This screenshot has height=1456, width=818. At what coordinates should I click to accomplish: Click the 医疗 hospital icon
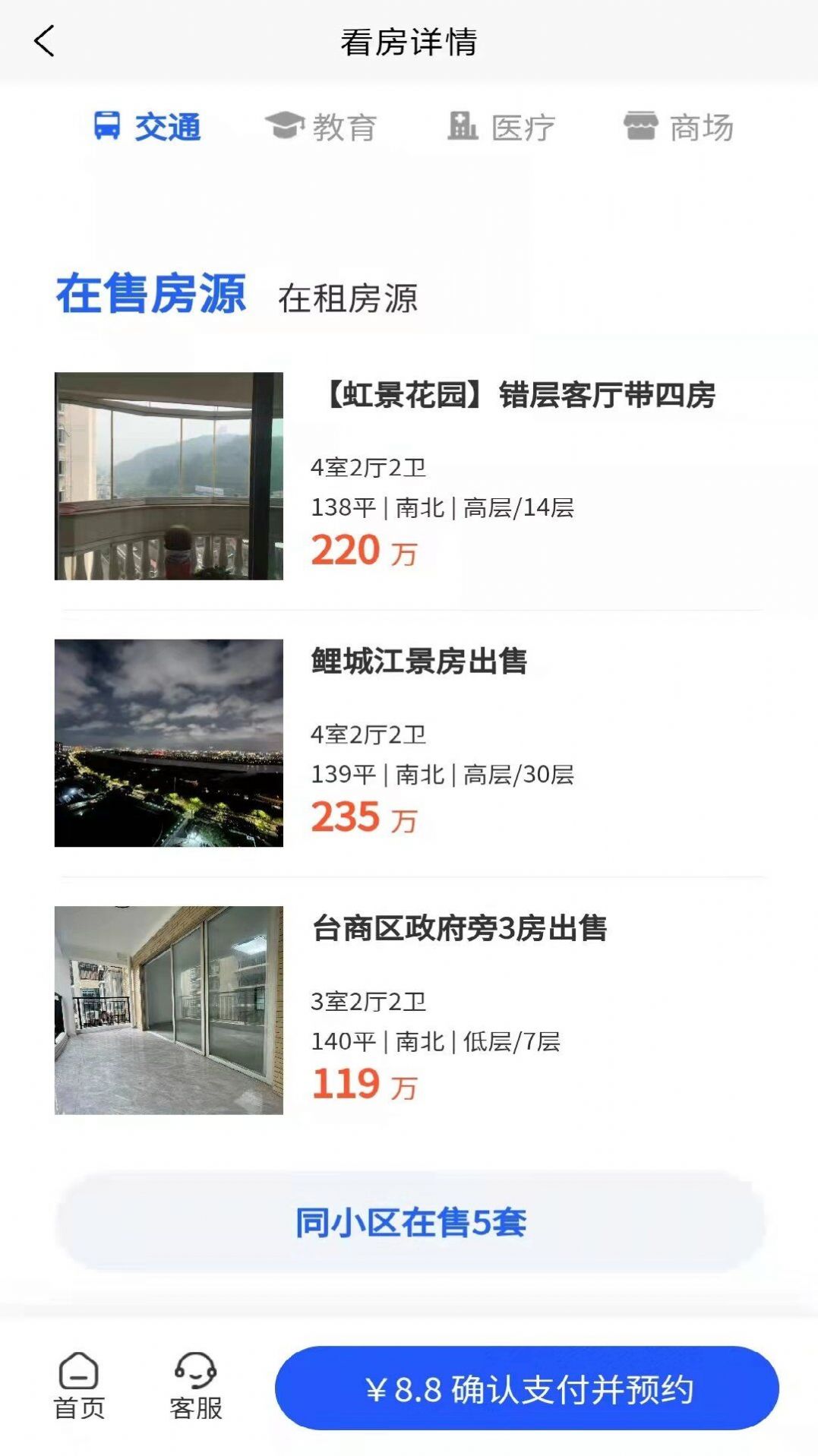(463, 125)
